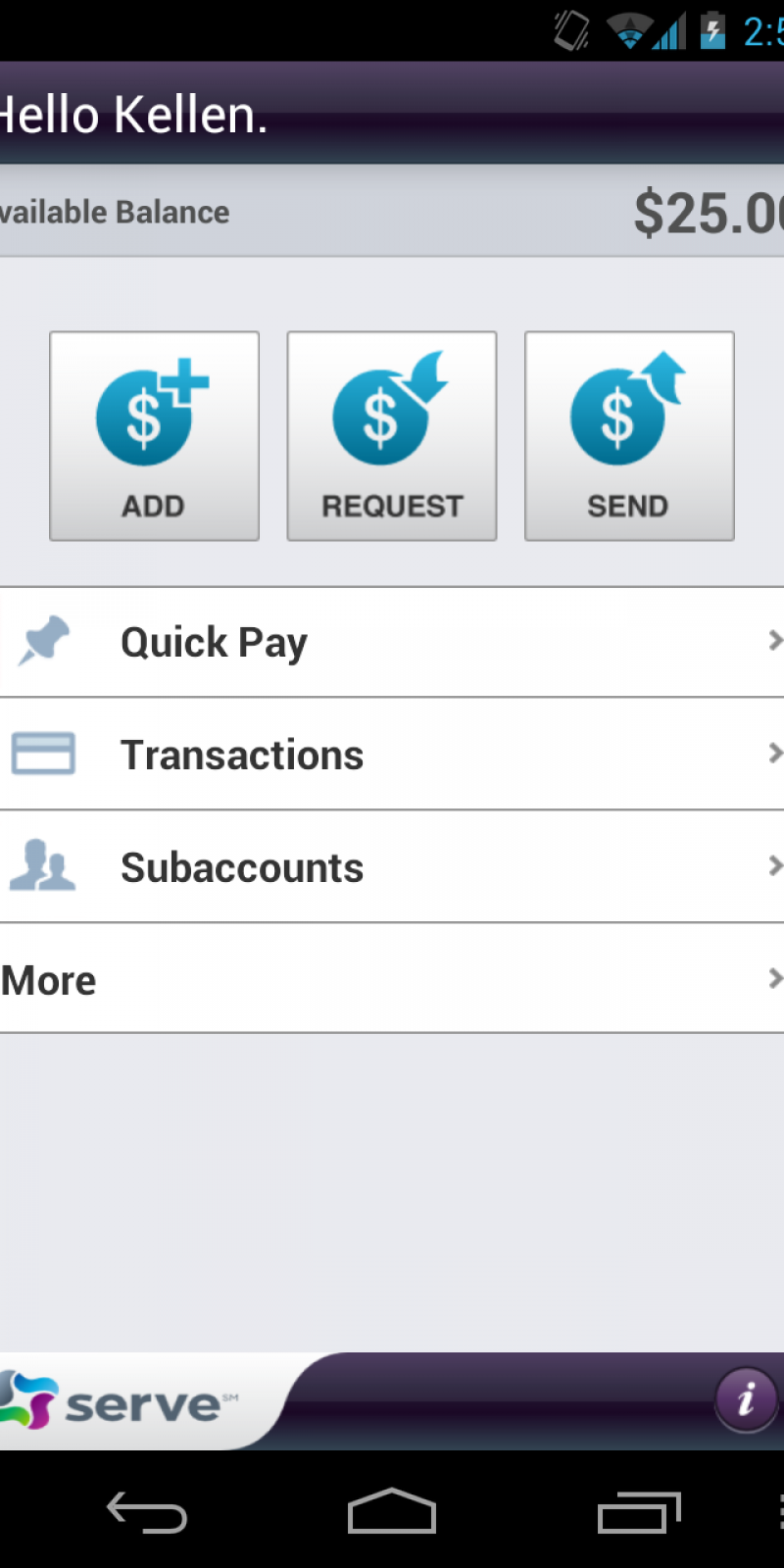Image resolution: width=784 pixels, height=1568 pixels.
Task: Tap the ADD money button
Action: point(154,436)
